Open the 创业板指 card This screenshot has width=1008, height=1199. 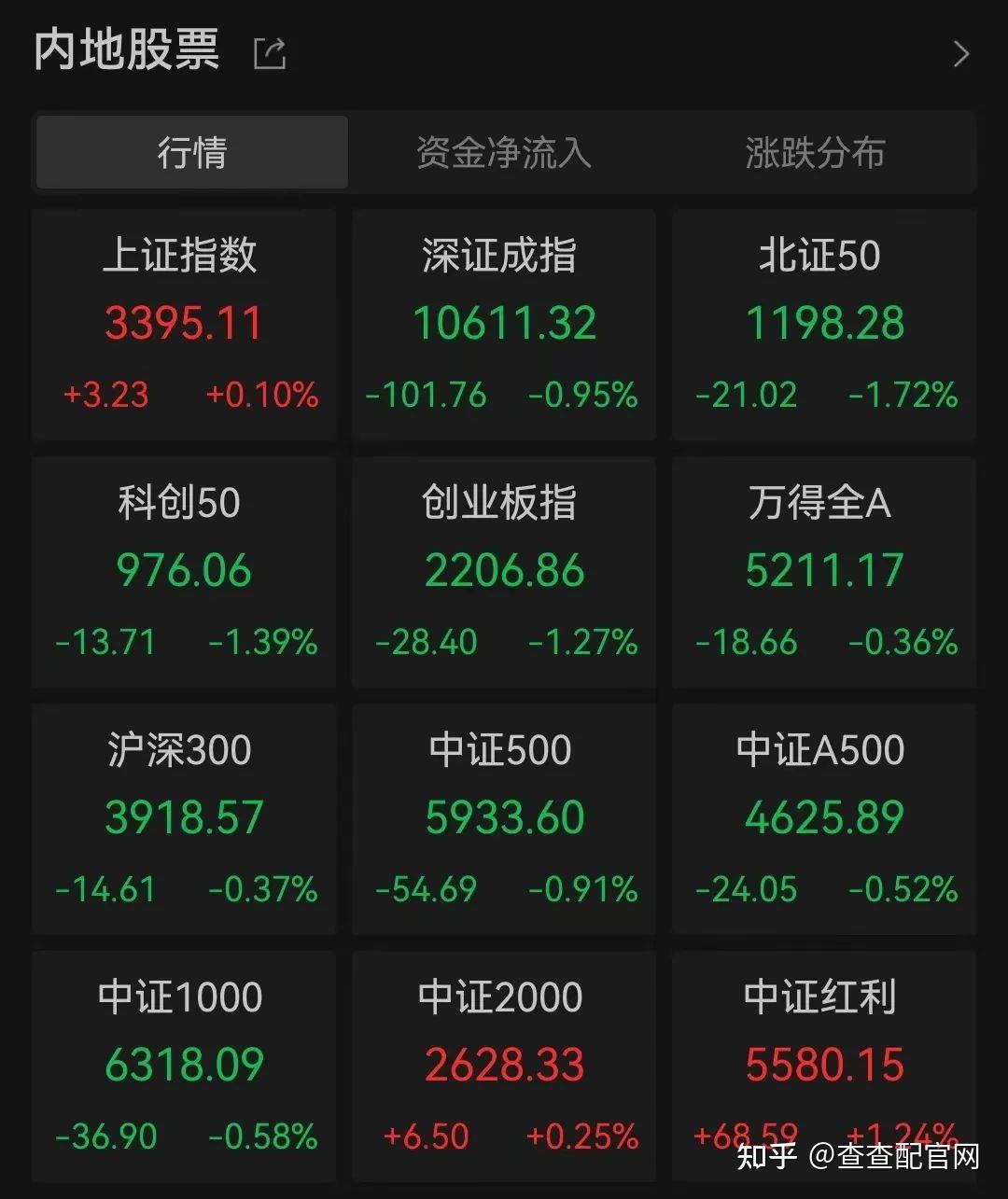coord(504,572)
